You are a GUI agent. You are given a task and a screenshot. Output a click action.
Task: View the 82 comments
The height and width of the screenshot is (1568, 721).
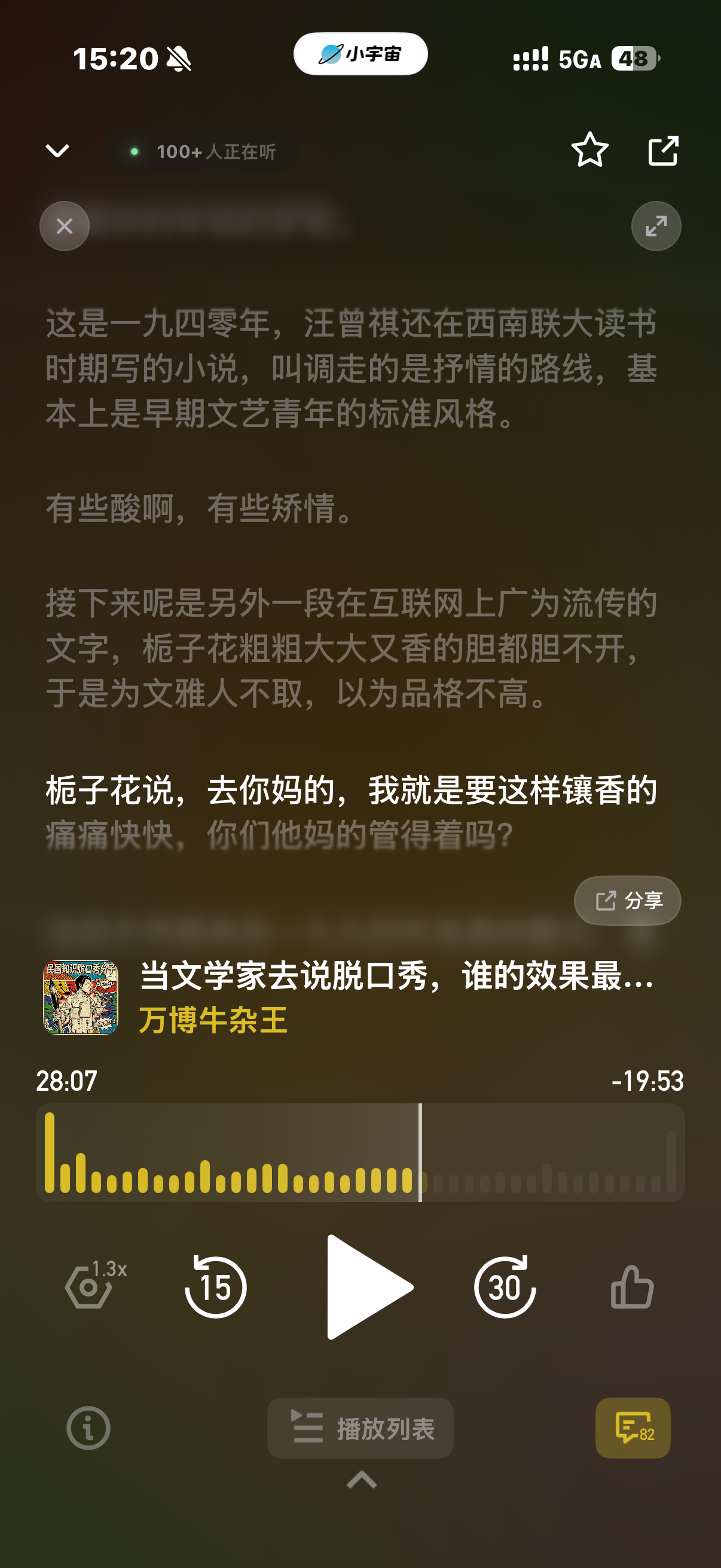click(x=633, y=1428)
